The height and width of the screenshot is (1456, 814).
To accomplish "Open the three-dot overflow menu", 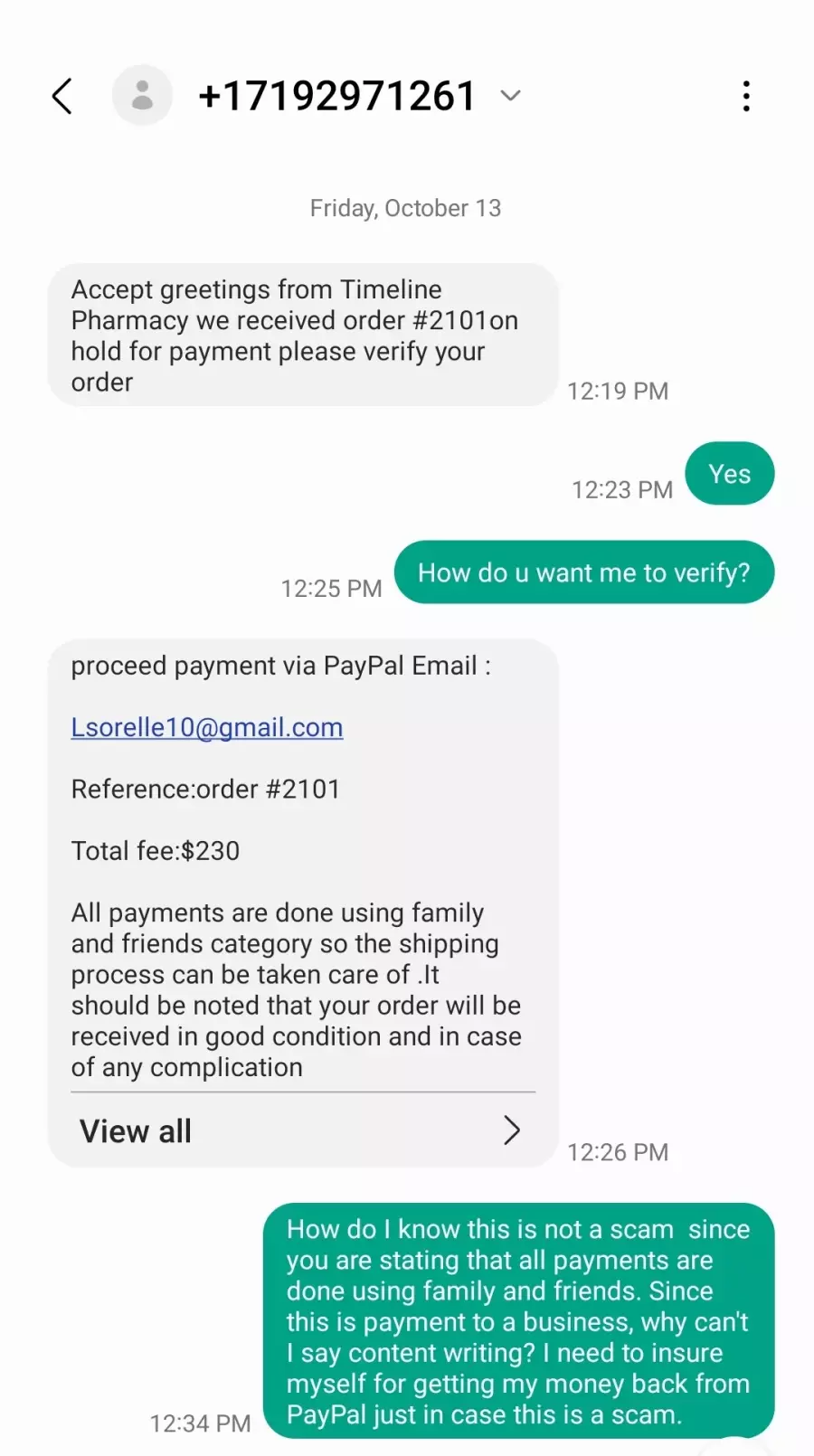I will 746,96.
